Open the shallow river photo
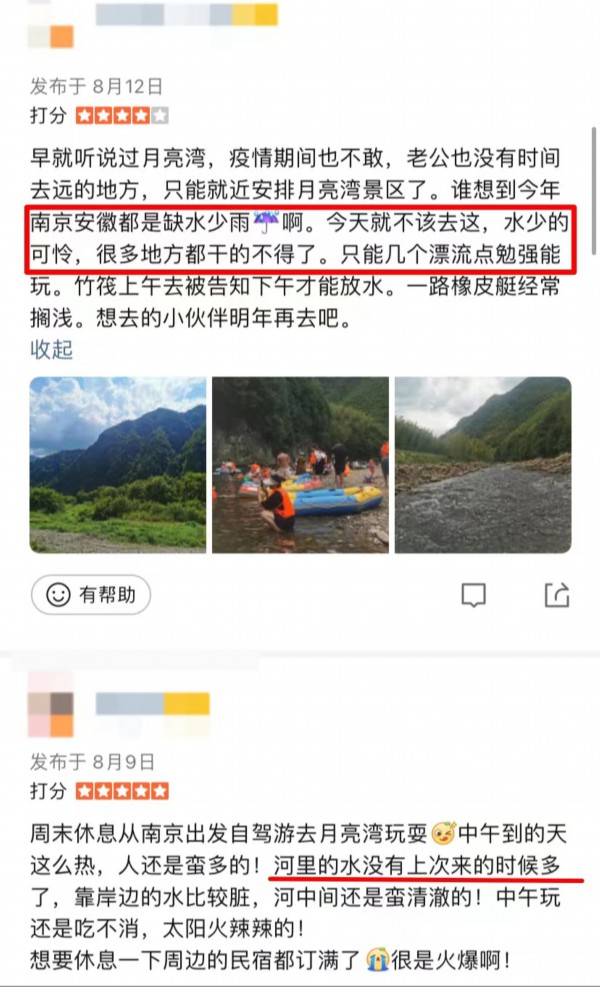 [x=483, y=464]
